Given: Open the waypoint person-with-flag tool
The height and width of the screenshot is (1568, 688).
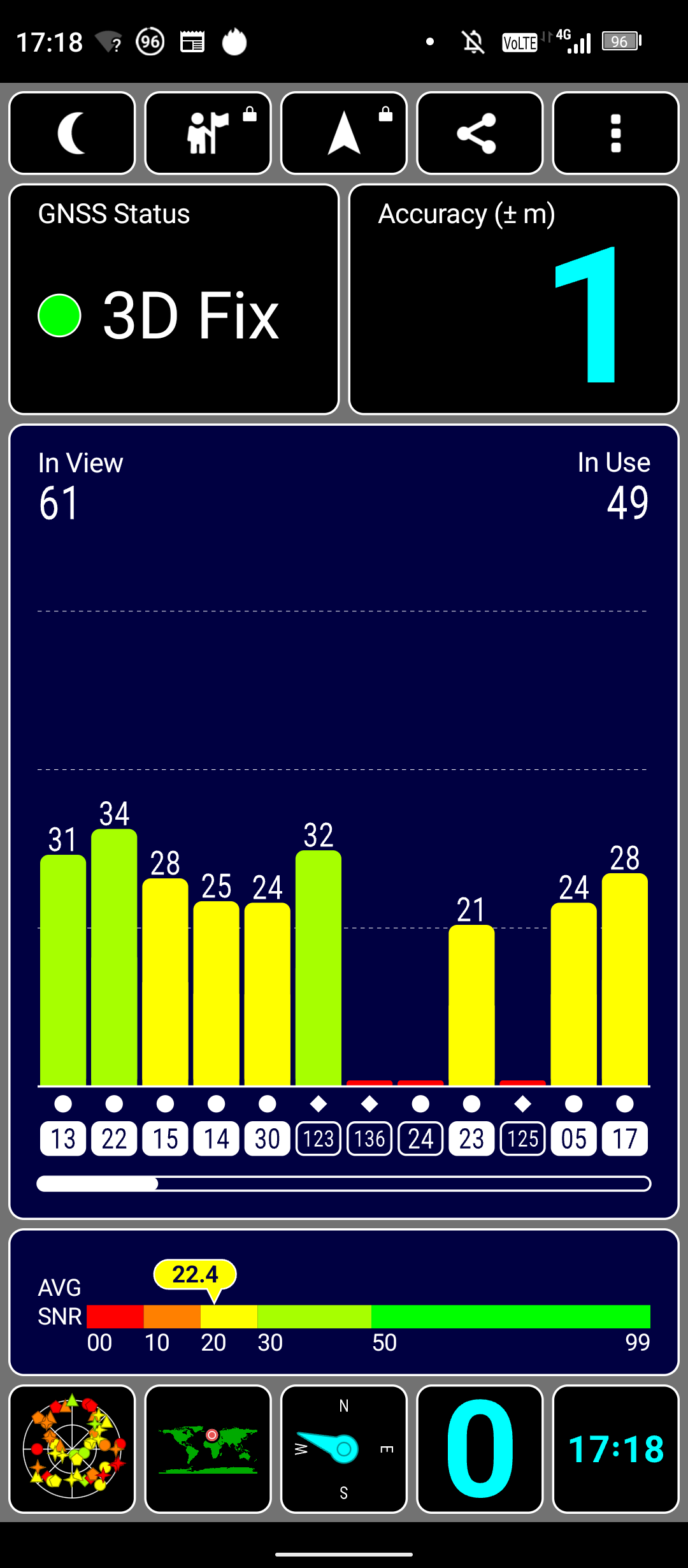Looking at the screenshot, I should pyautogui.click(x=208, y=133).
